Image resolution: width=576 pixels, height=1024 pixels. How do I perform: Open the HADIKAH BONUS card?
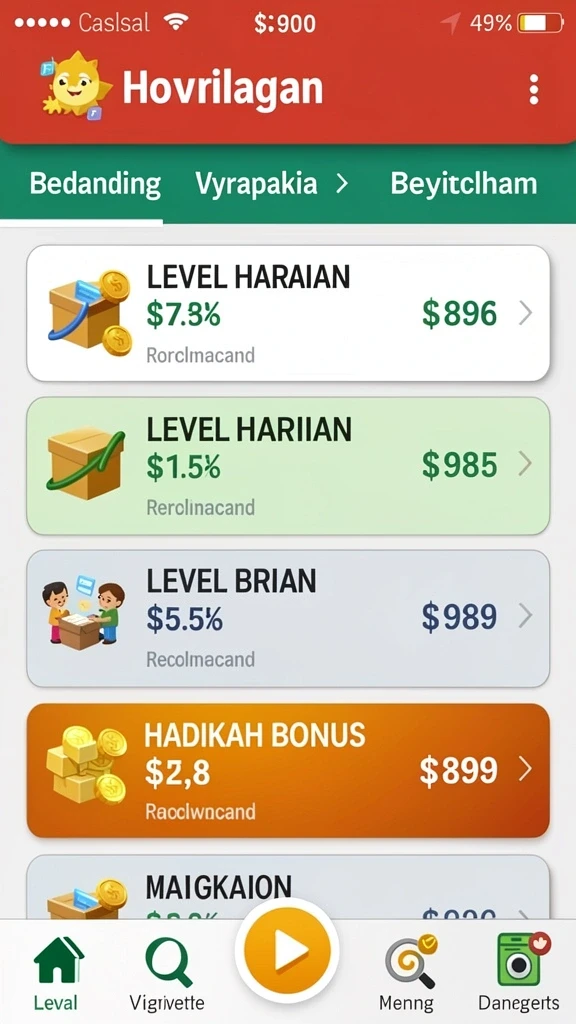point(288,771)
